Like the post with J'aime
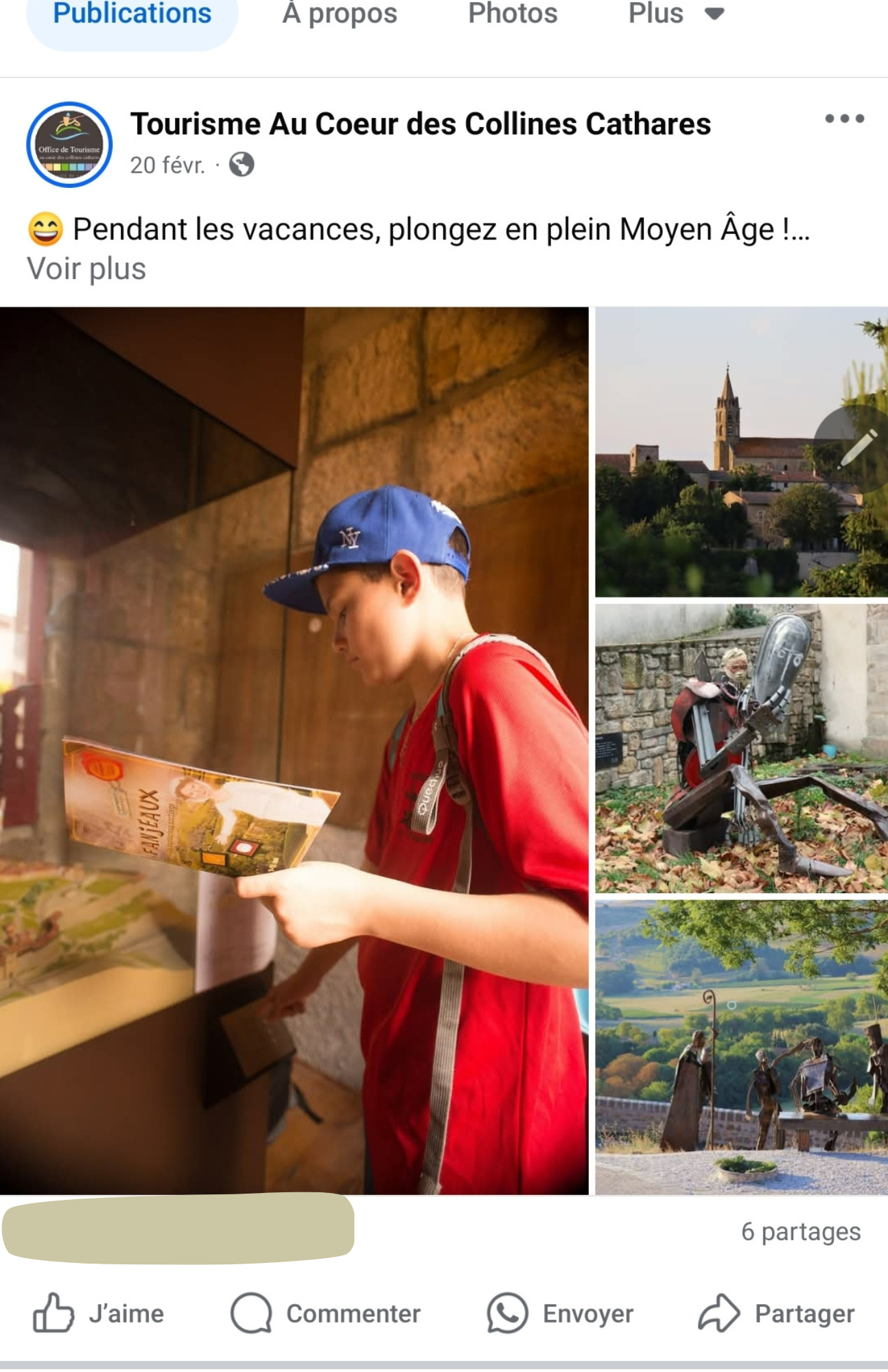Viewport: 888px width, 1372px height. [99, 1314]
